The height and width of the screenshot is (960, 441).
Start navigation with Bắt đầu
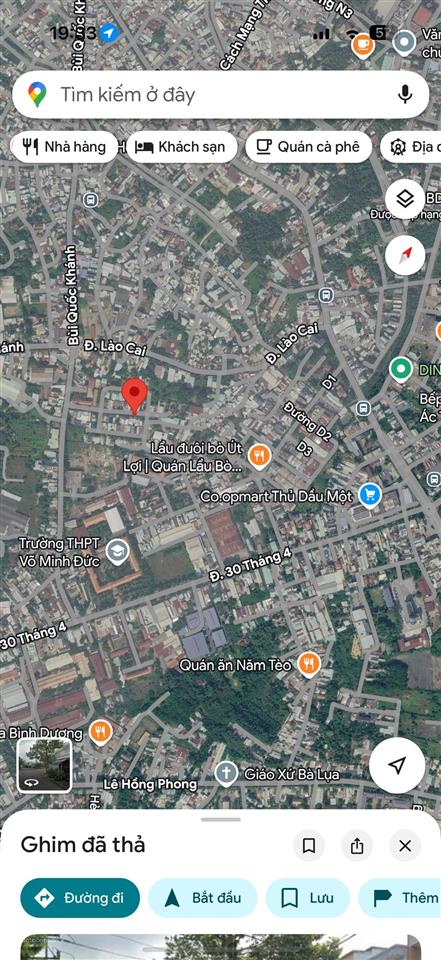(203, 898)
